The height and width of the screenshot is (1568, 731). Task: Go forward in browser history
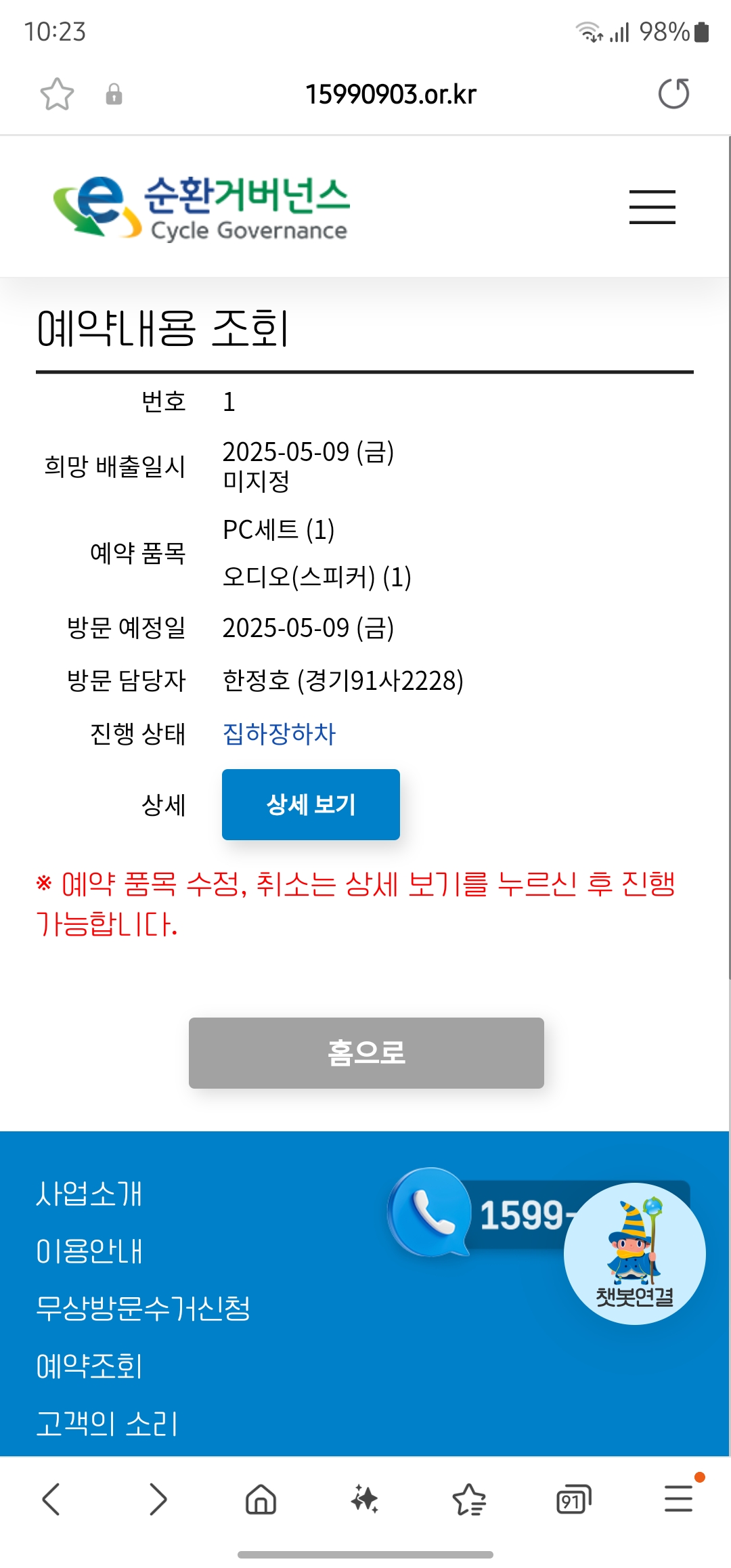click(158, 1499)
